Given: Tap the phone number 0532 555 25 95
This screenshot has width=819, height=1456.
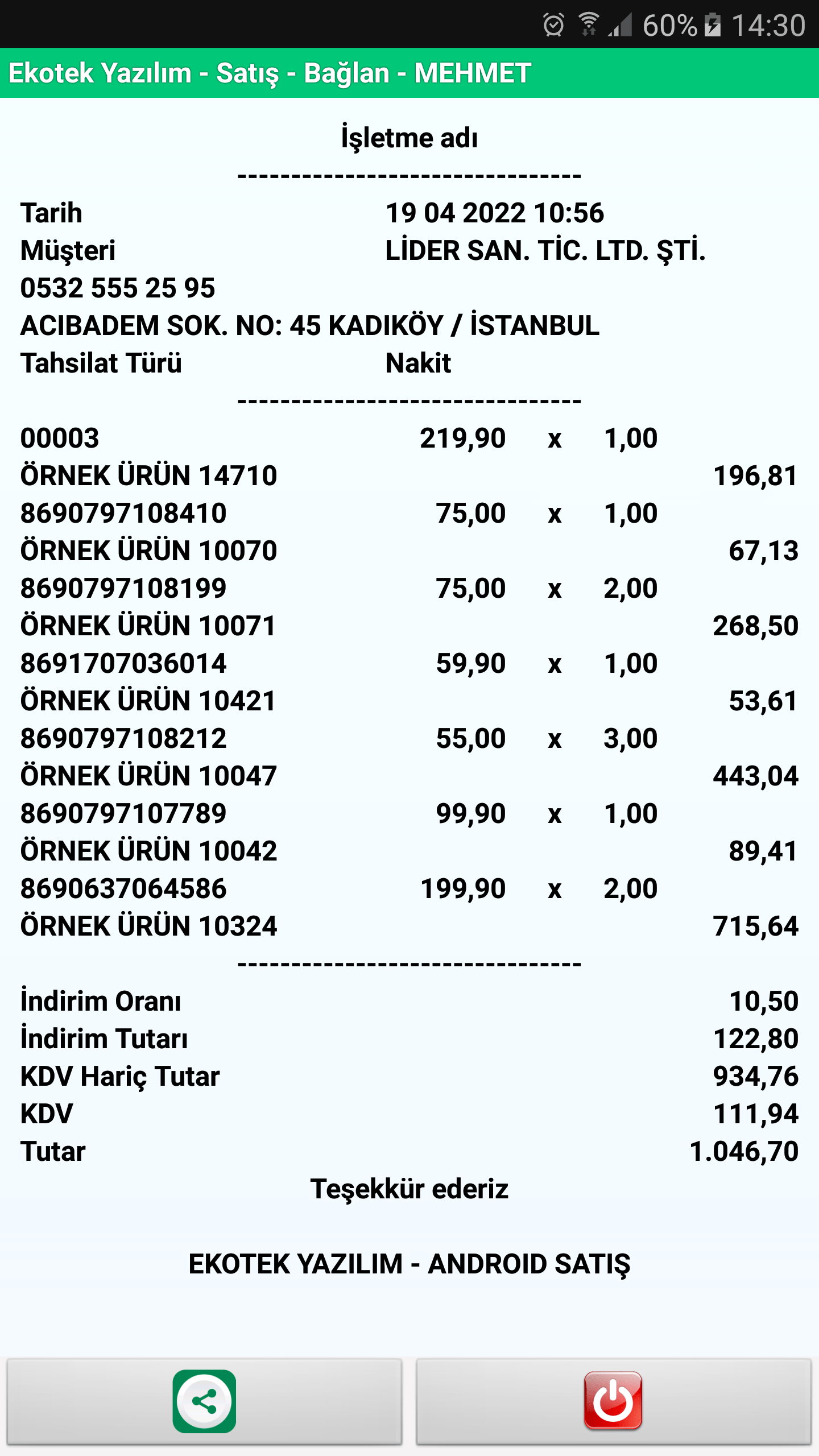Looking at the screenshot, I should (x=118, y=288).
